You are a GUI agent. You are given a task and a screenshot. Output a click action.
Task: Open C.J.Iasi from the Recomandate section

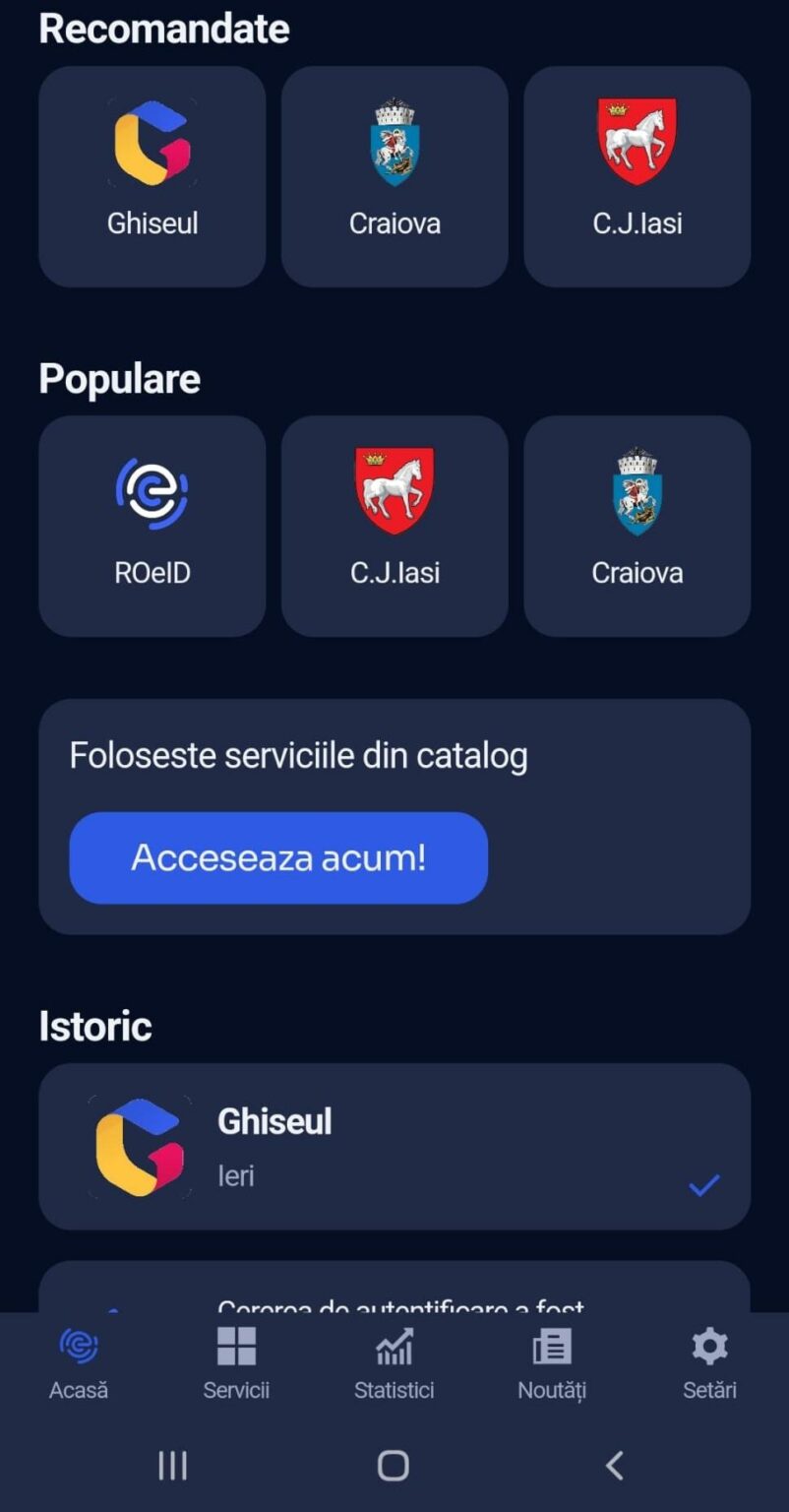coord(637,177)
